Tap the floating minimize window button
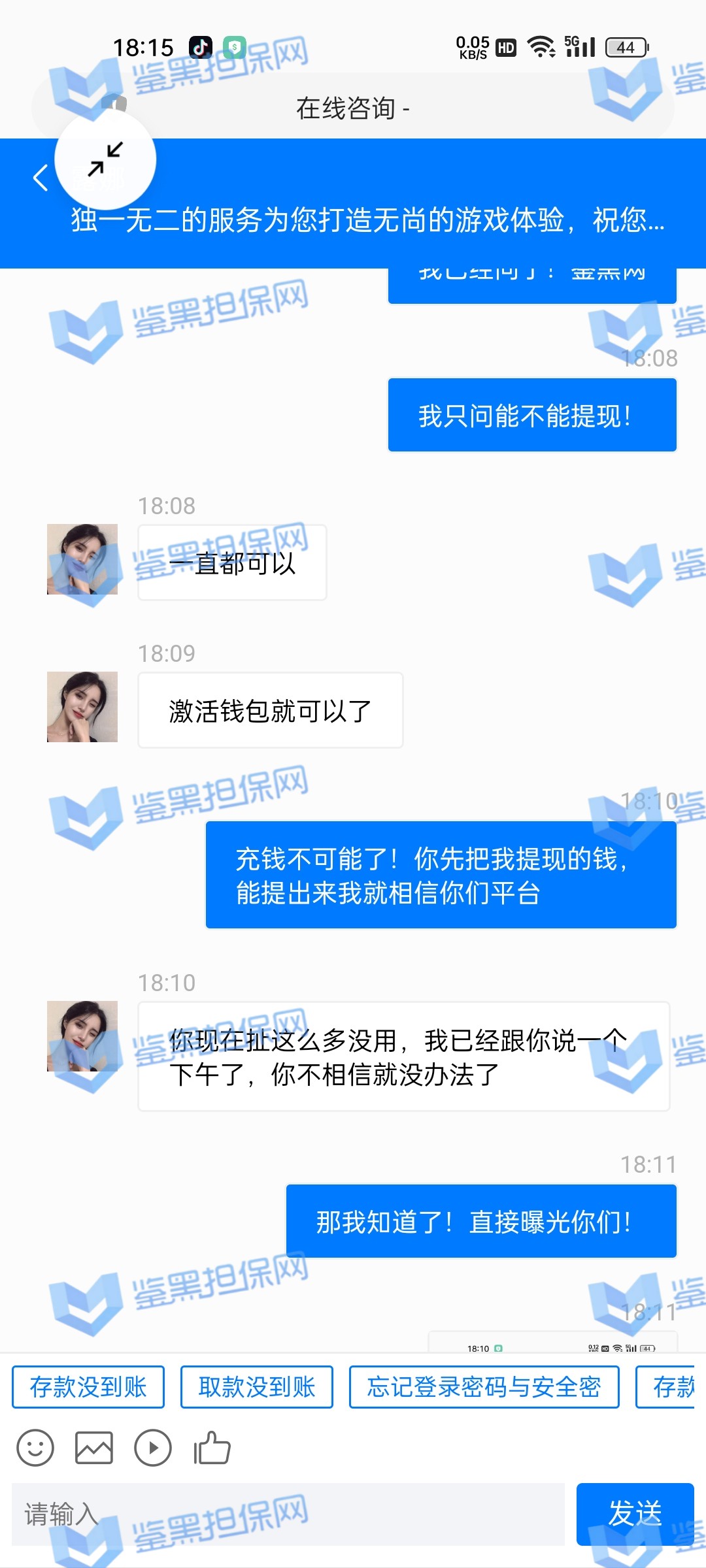This screenshot has height=1568, width=706. pyautogui.click(x=105, y=159)
